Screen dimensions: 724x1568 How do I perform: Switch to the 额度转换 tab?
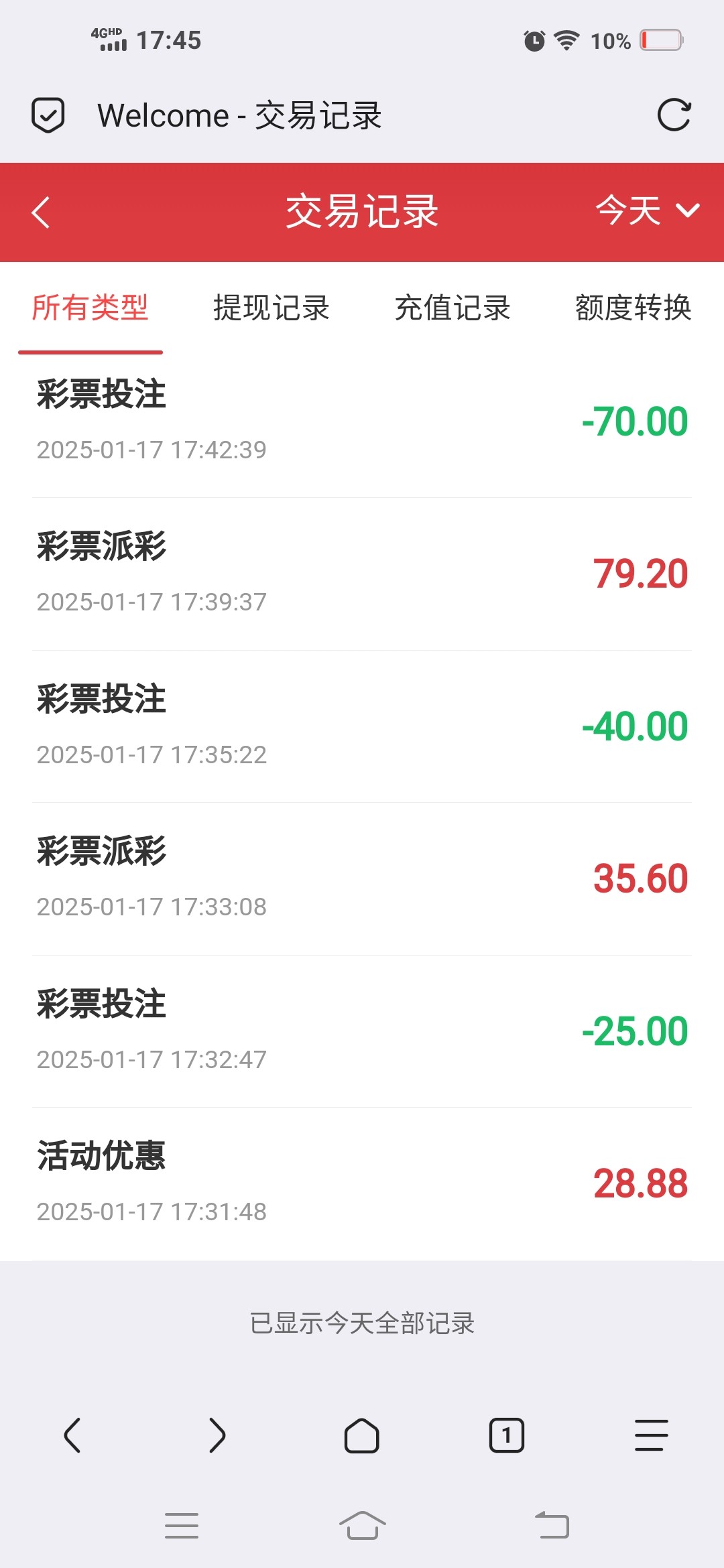(x=633, y=308)
